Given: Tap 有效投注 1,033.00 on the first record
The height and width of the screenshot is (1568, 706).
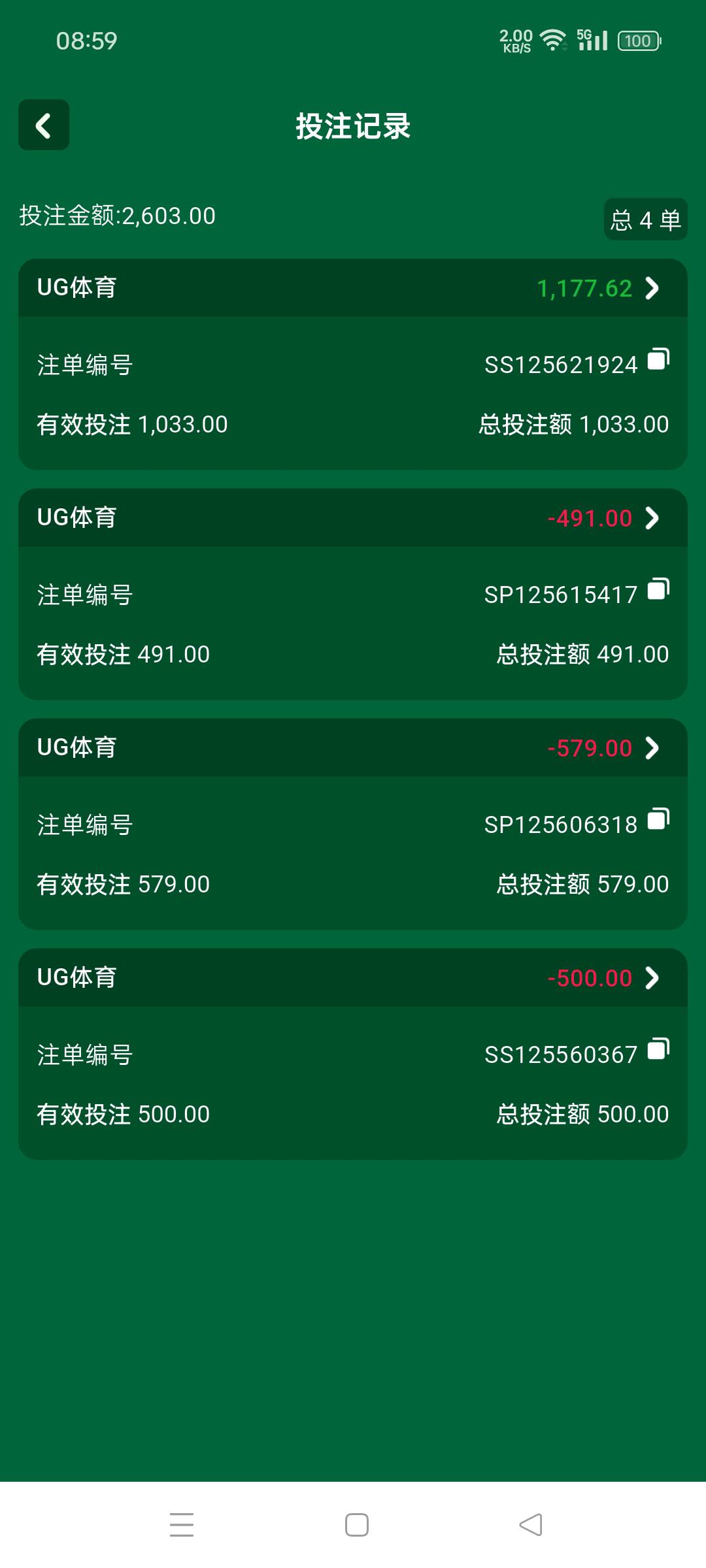Looking at the screenshot, I should click(x=131, y=423).
